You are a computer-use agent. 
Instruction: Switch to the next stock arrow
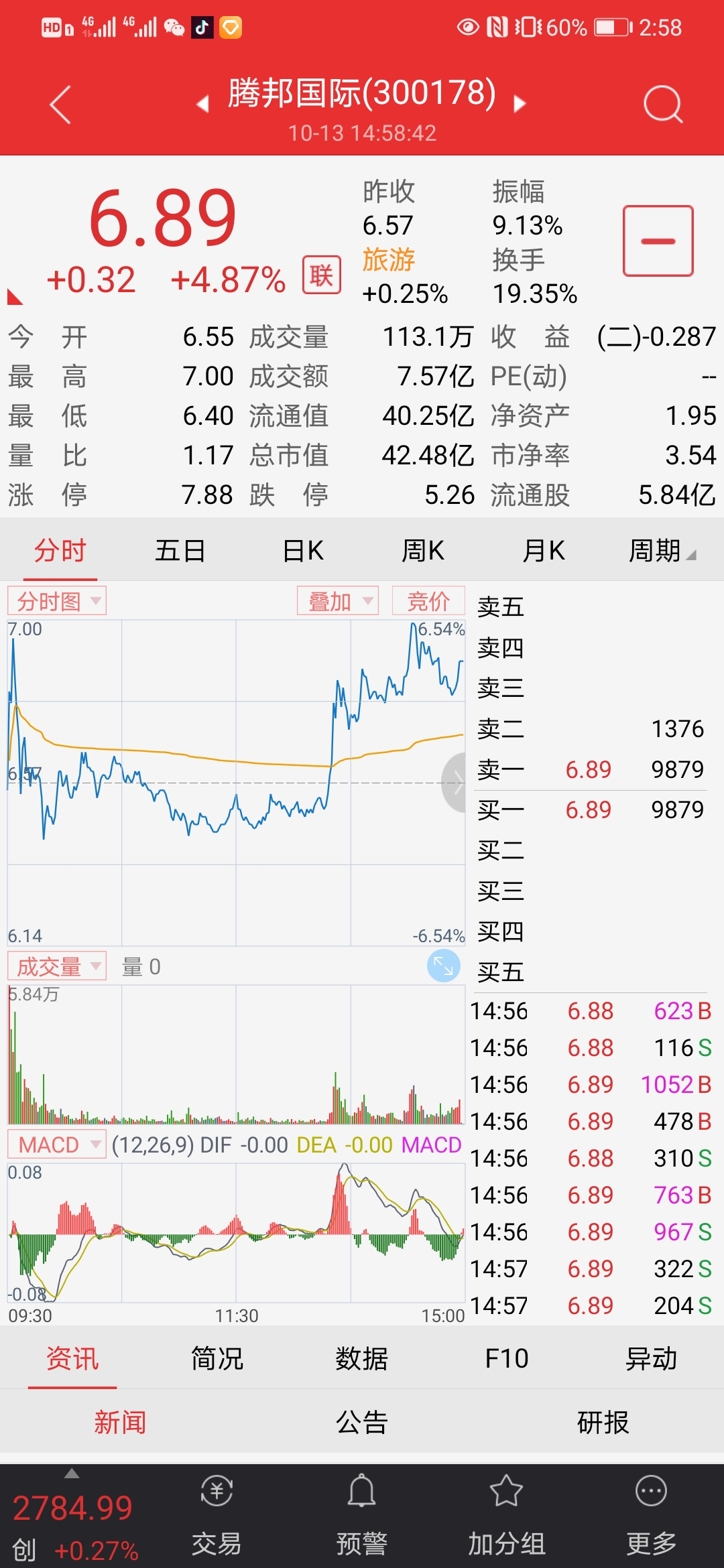coord(520,105)
